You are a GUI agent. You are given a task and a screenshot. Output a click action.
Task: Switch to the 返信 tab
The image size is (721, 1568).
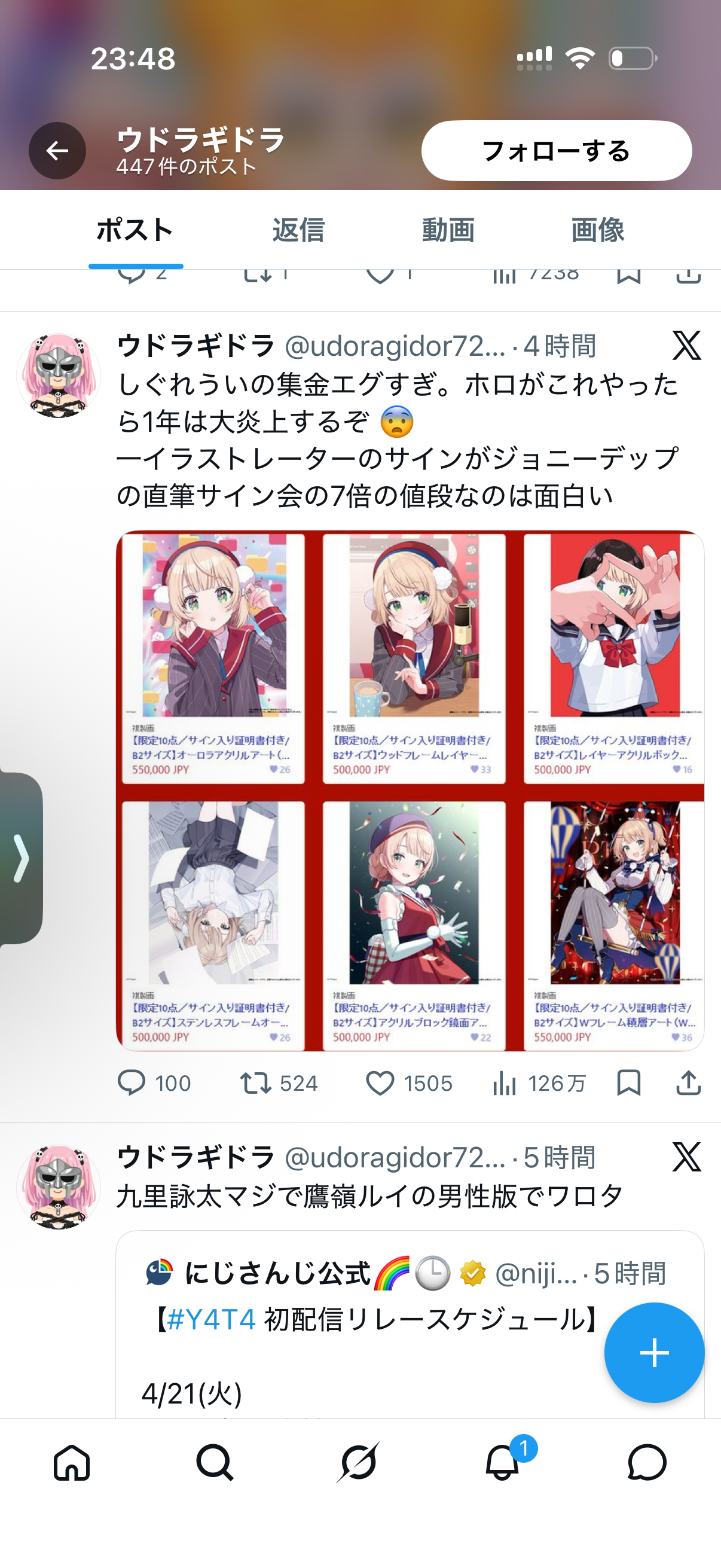pos(298,230)
